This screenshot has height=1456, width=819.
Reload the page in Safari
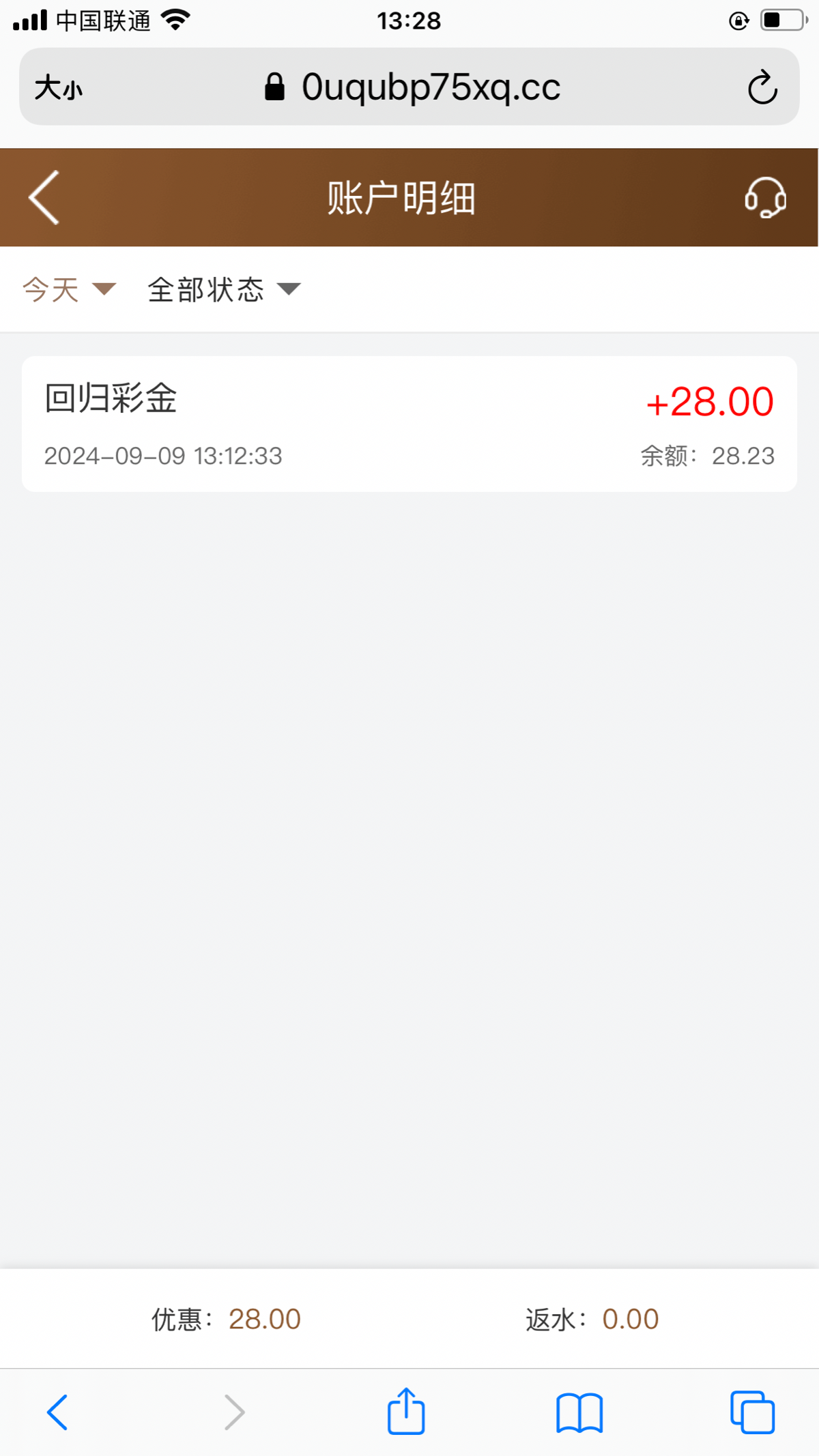[x=762, y=87]
